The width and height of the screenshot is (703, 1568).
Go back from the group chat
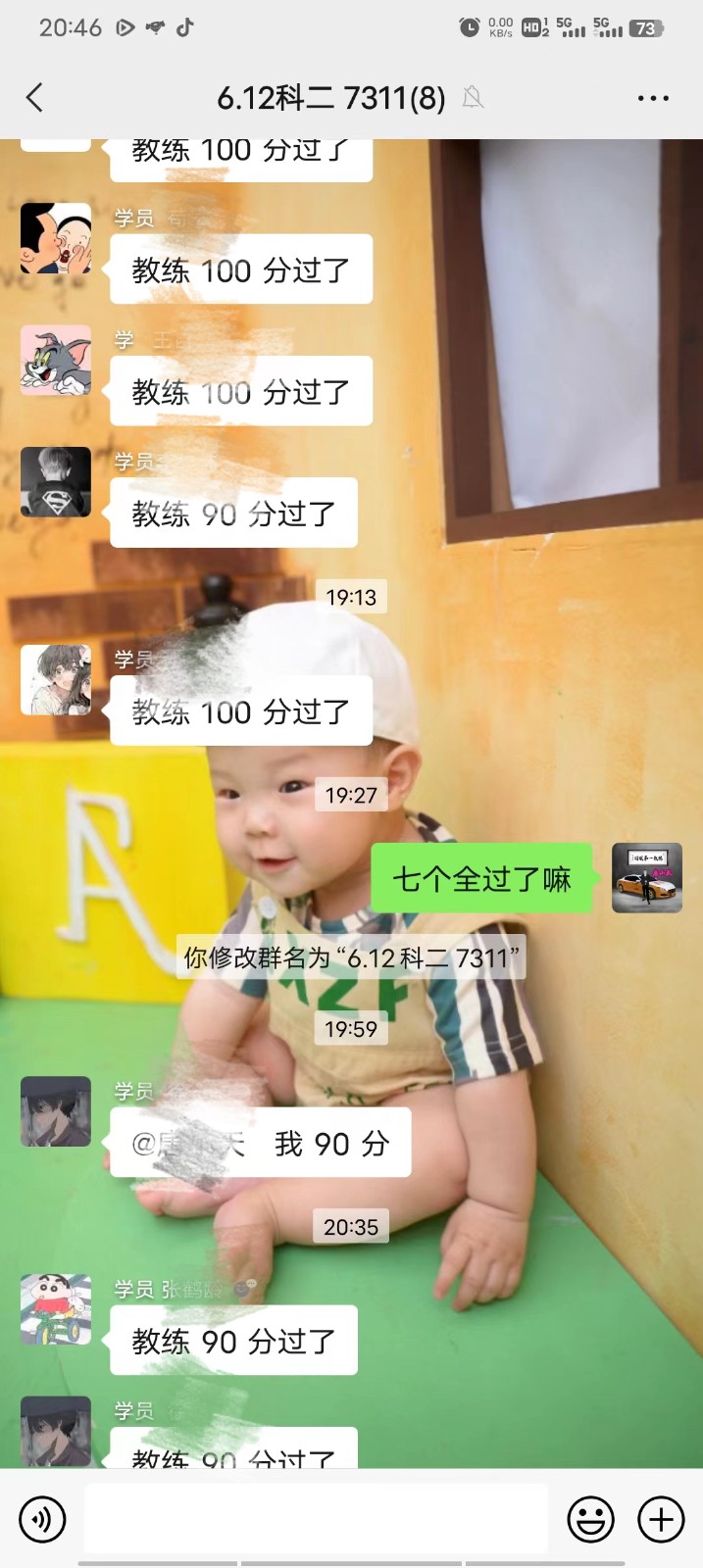(35, 98)
